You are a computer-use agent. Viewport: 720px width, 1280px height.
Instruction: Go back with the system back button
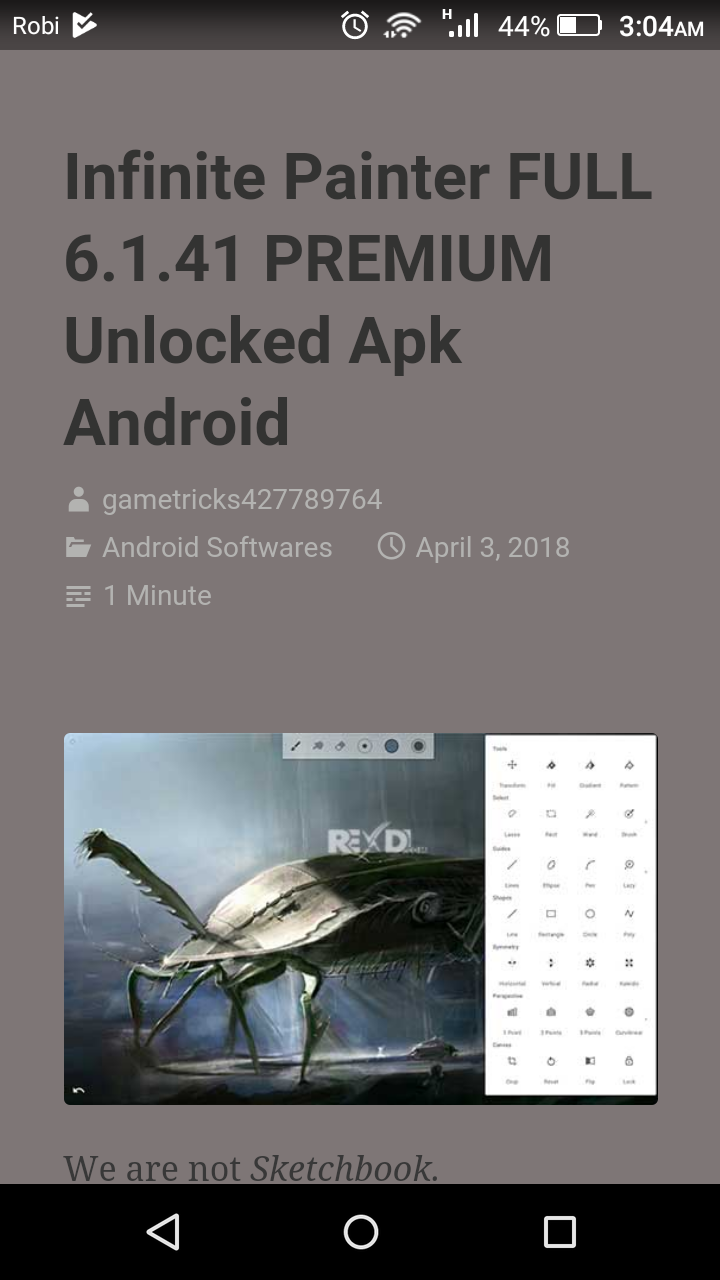click(163, 1232)
